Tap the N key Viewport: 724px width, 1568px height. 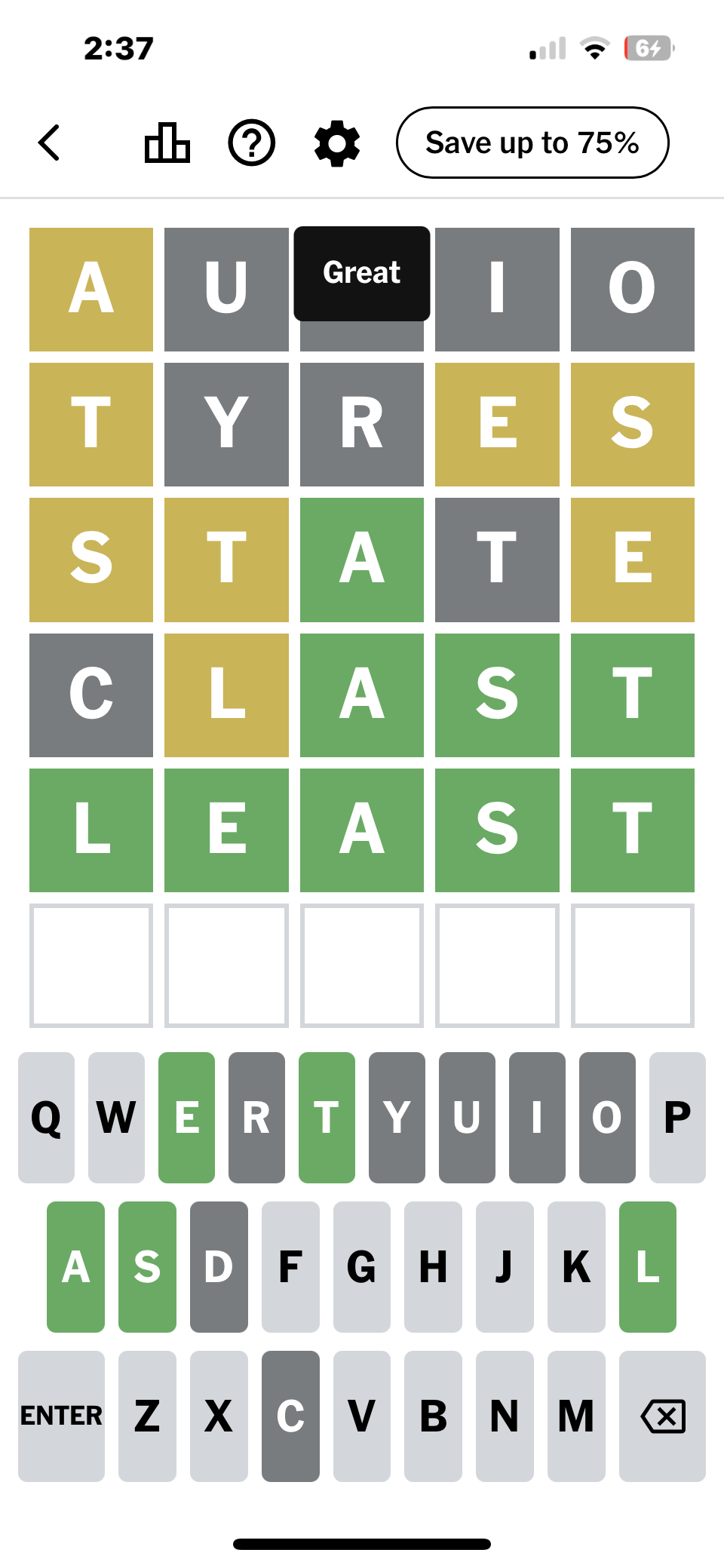pos(505,1416)
